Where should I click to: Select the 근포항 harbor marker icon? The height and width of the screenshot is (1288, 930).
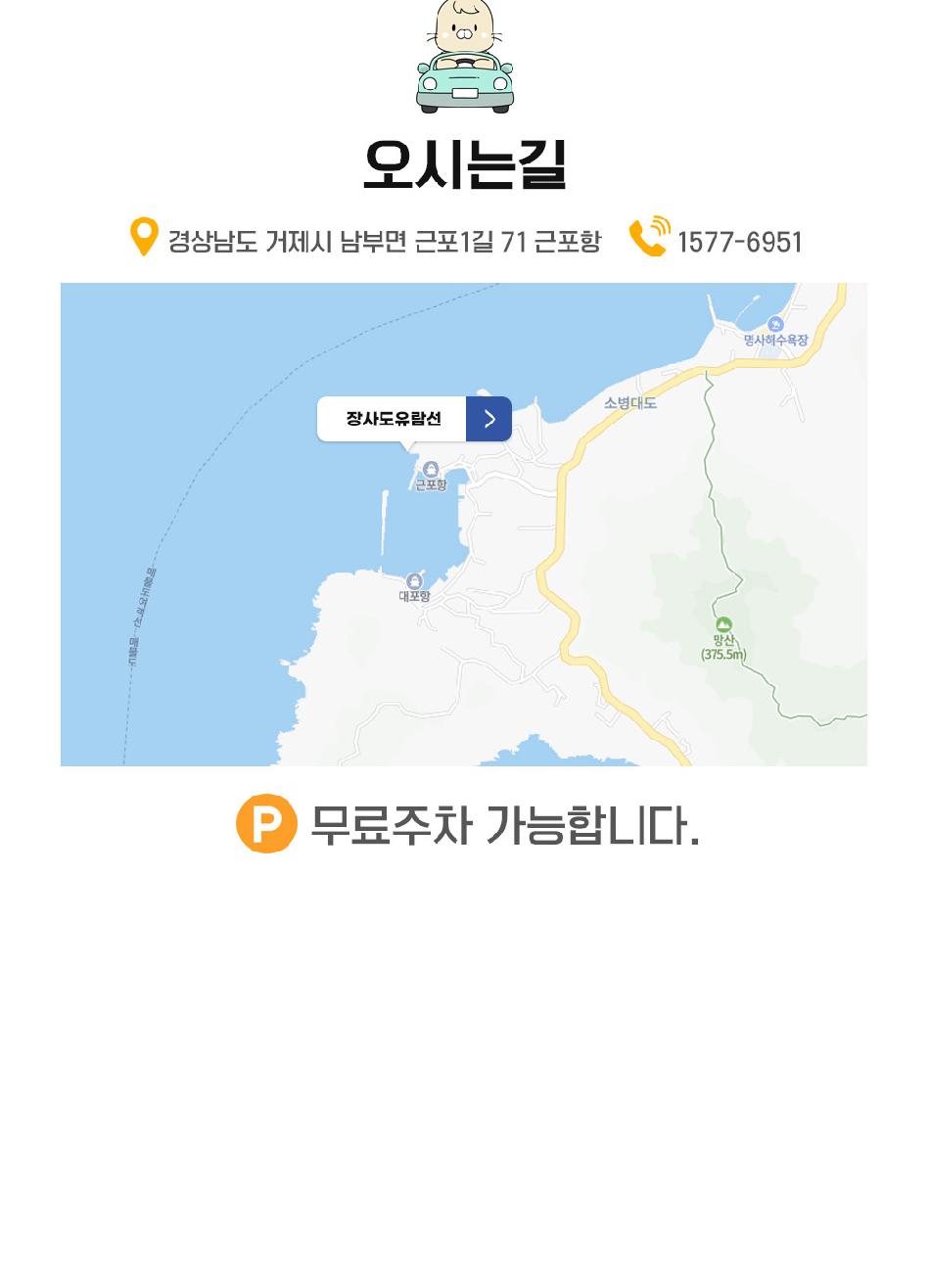431,468
